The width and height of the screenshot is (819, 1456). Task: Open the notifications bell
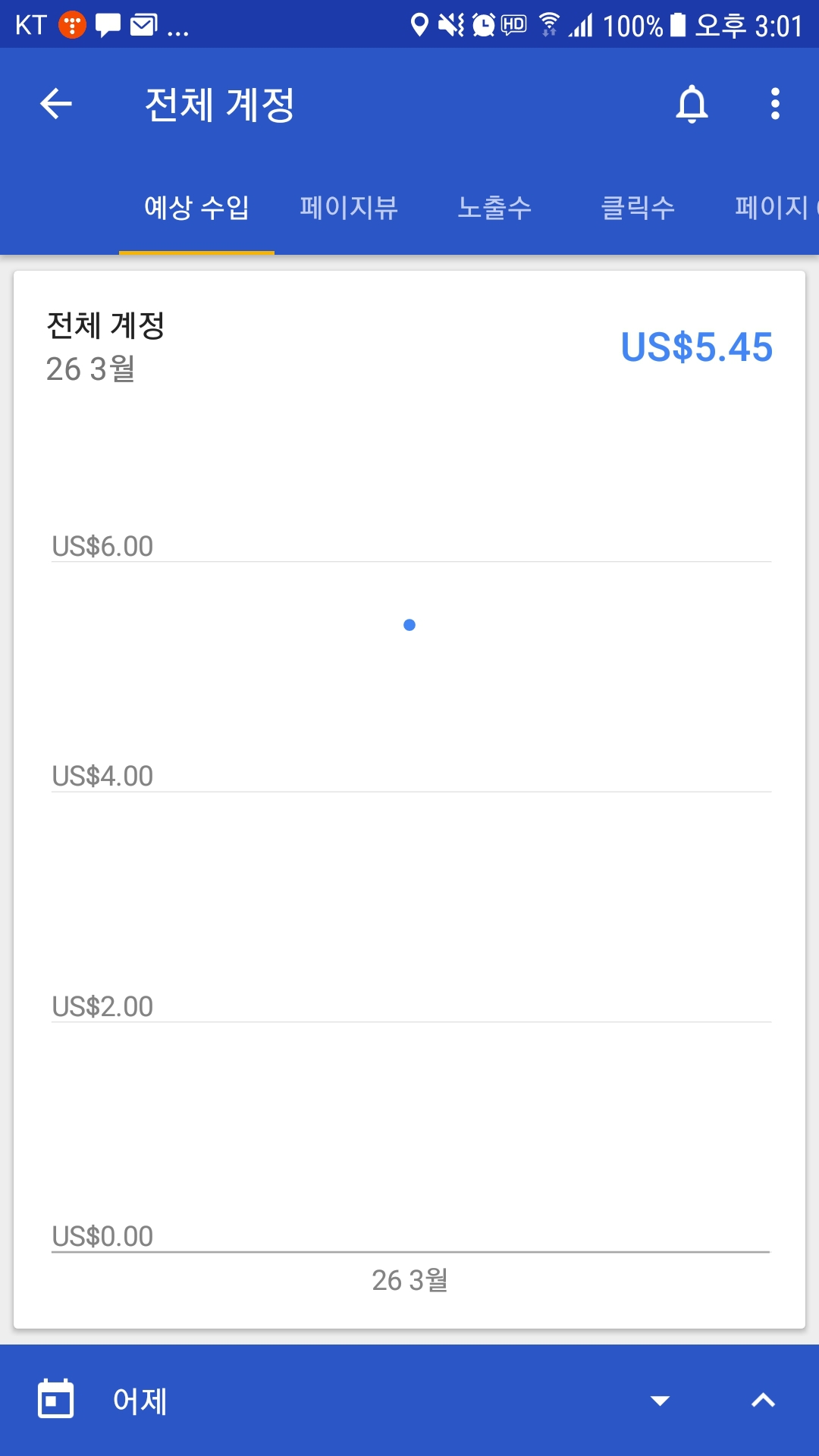(692, 104)
